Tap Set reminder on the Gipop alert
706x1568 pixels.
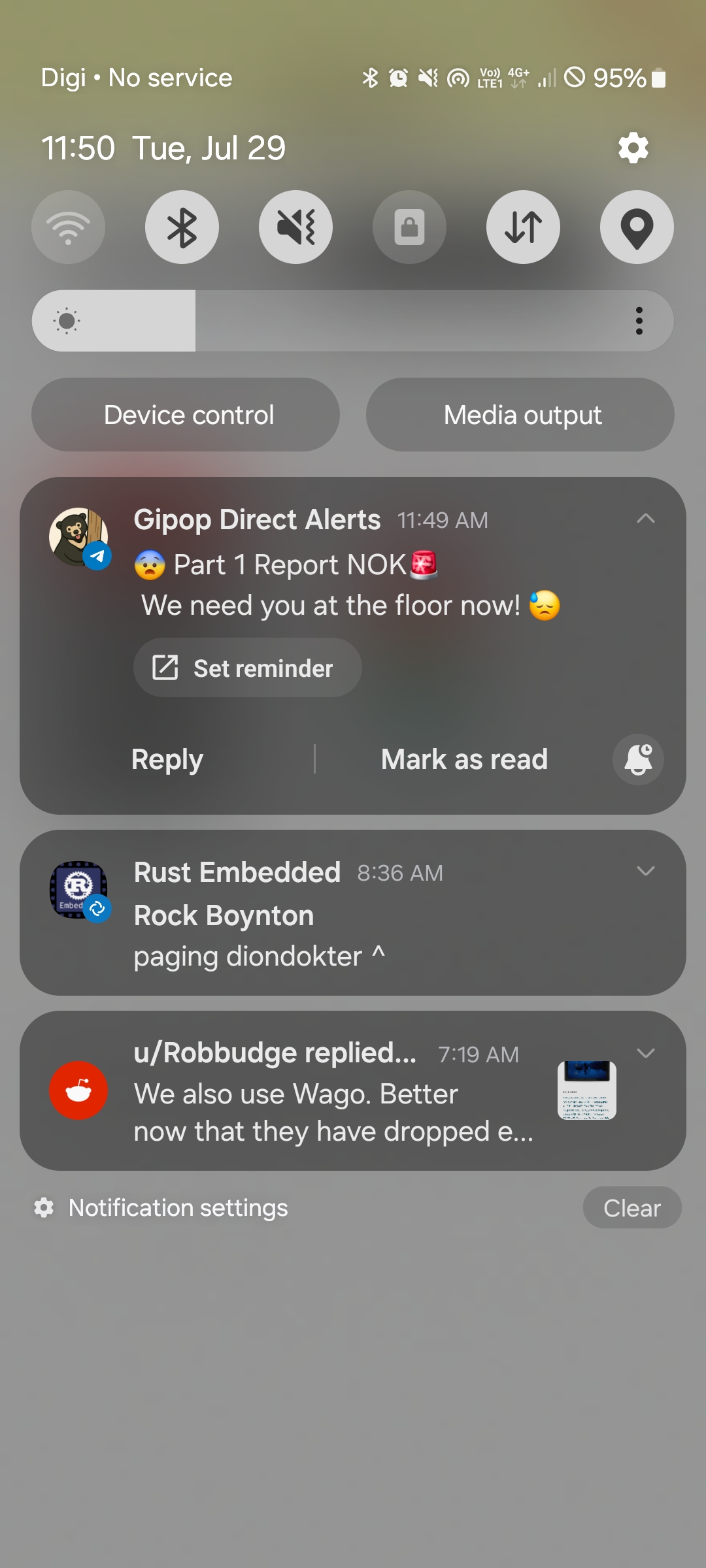(x=247, y=668)
